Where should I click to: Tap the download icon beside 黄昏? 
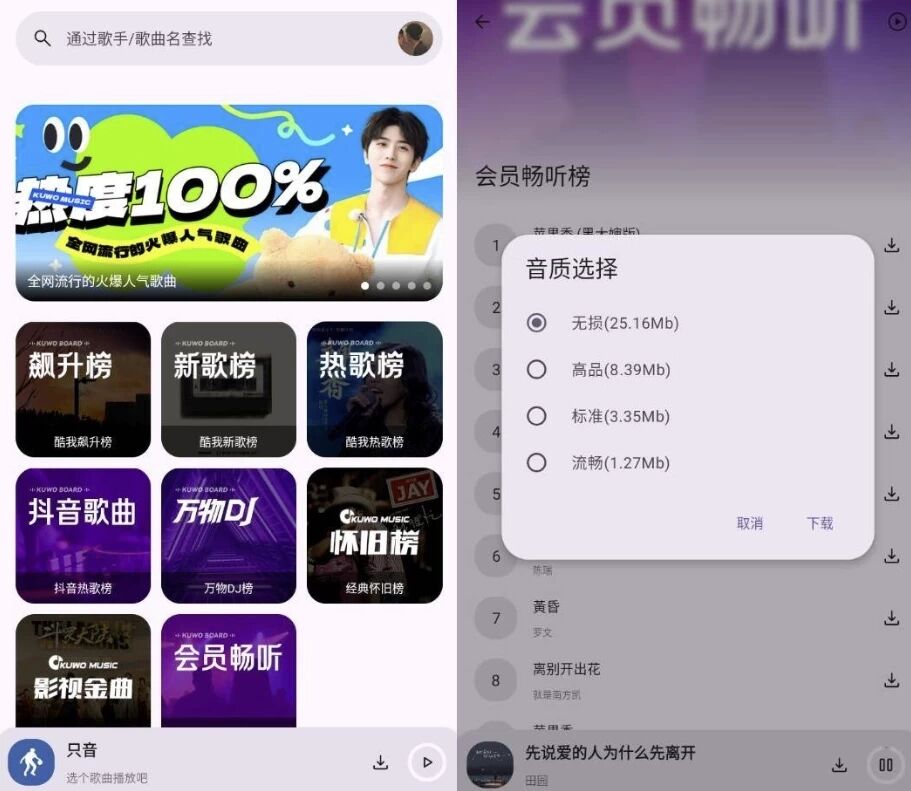[891, 618]
